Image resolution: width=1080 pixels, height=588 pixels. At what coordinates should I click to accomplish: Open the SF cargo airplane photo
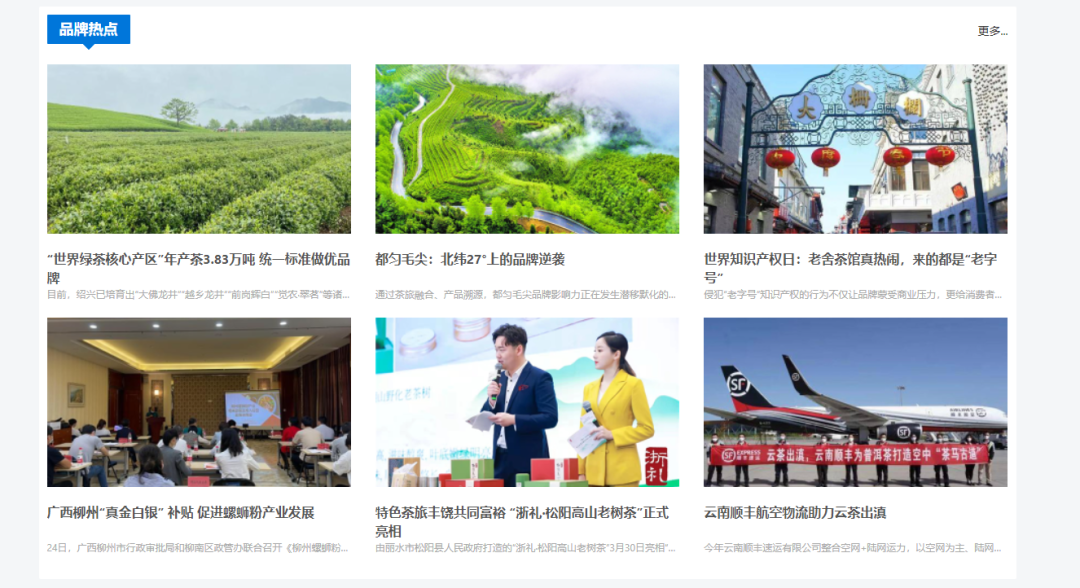pos(855,402)
